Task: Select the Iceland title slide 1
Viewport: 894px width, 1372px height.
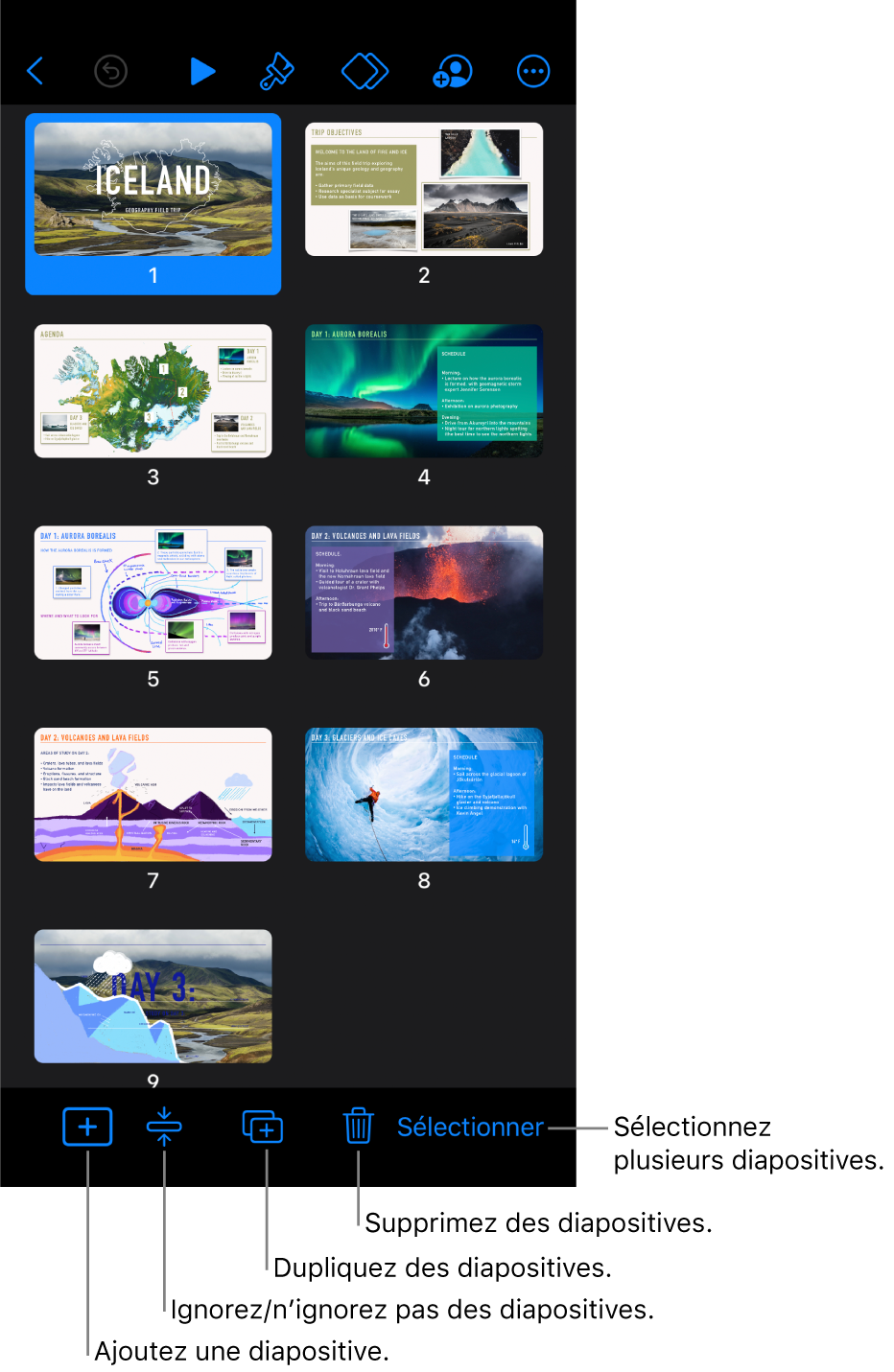Action: click(x=153, y=190)
